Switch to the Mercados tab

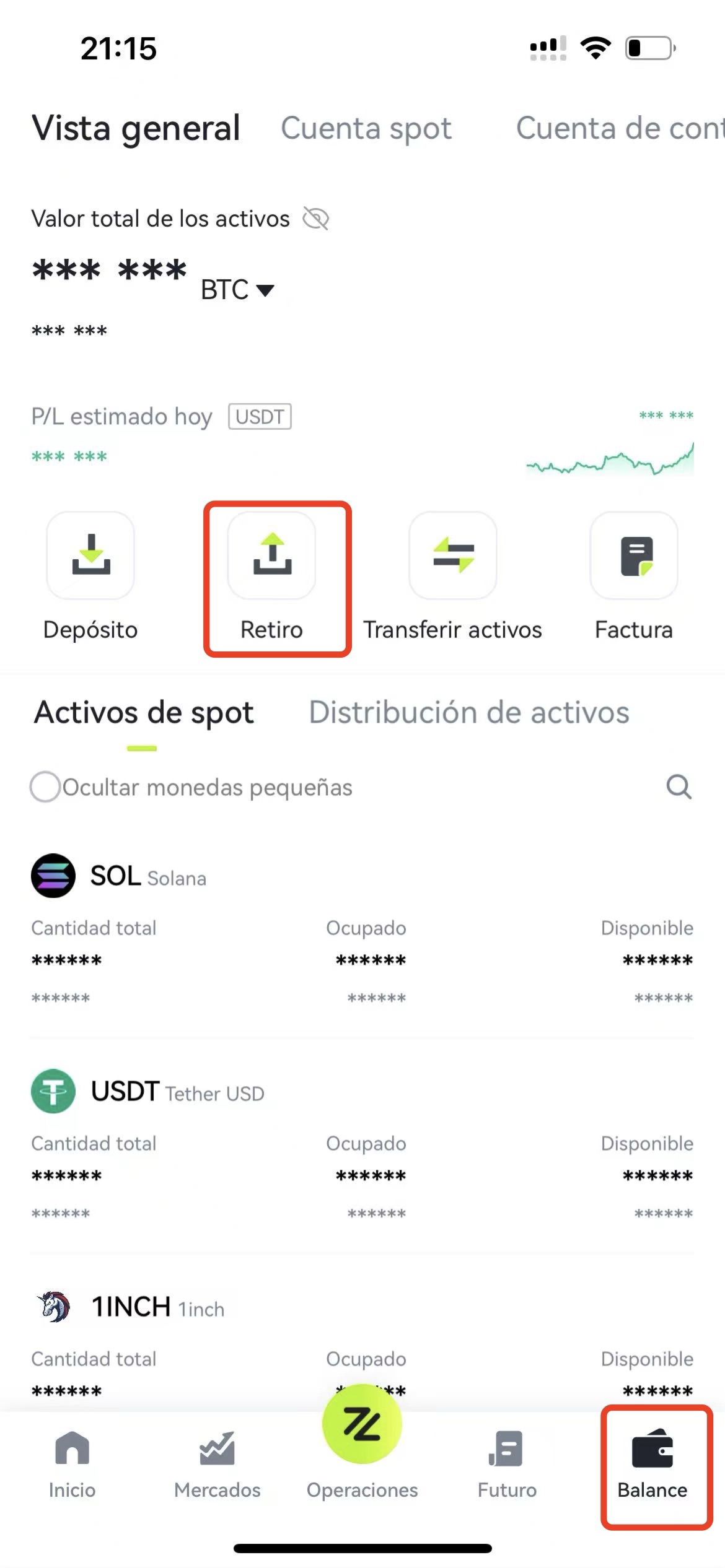217,1465
